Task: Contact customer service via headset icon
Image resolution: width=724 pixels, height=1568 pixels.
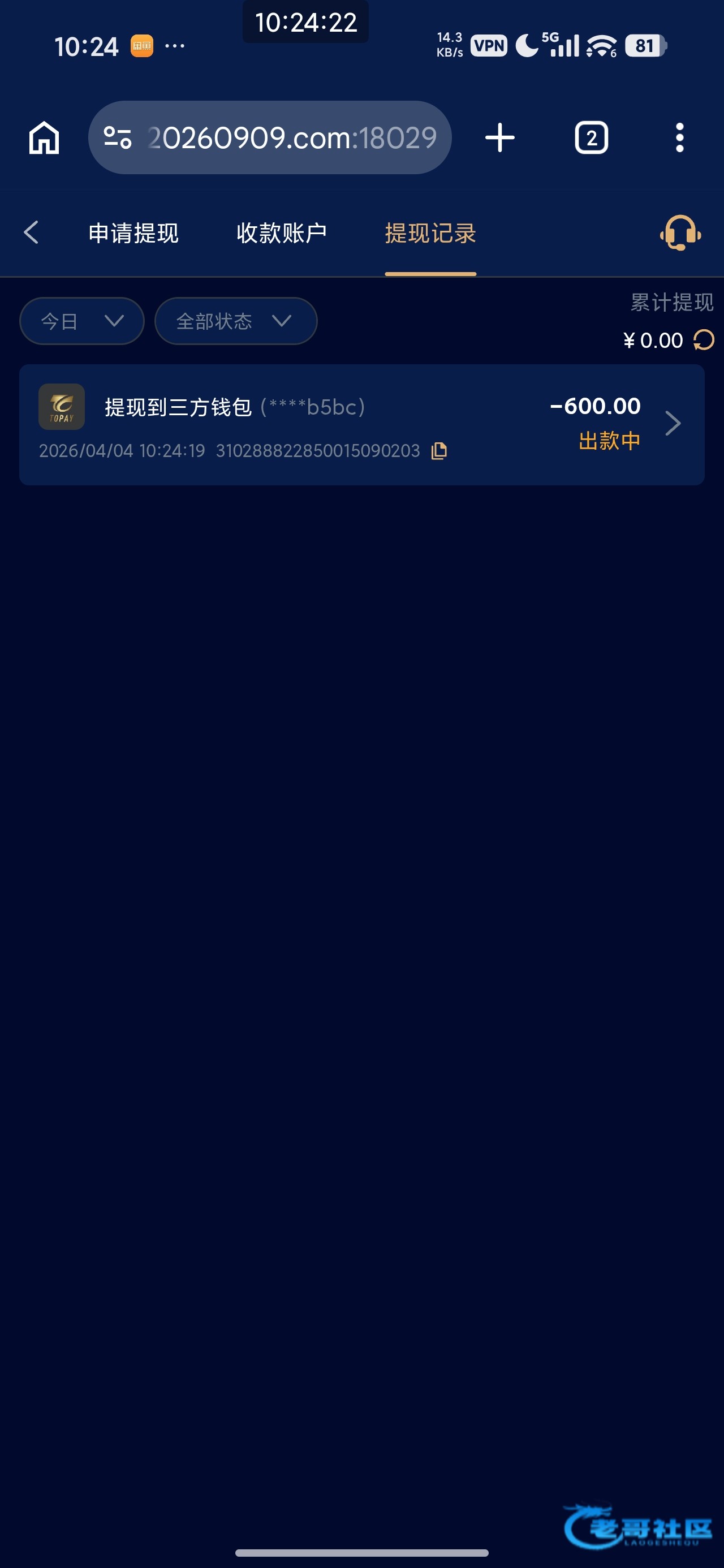Action: coord(679,232)
